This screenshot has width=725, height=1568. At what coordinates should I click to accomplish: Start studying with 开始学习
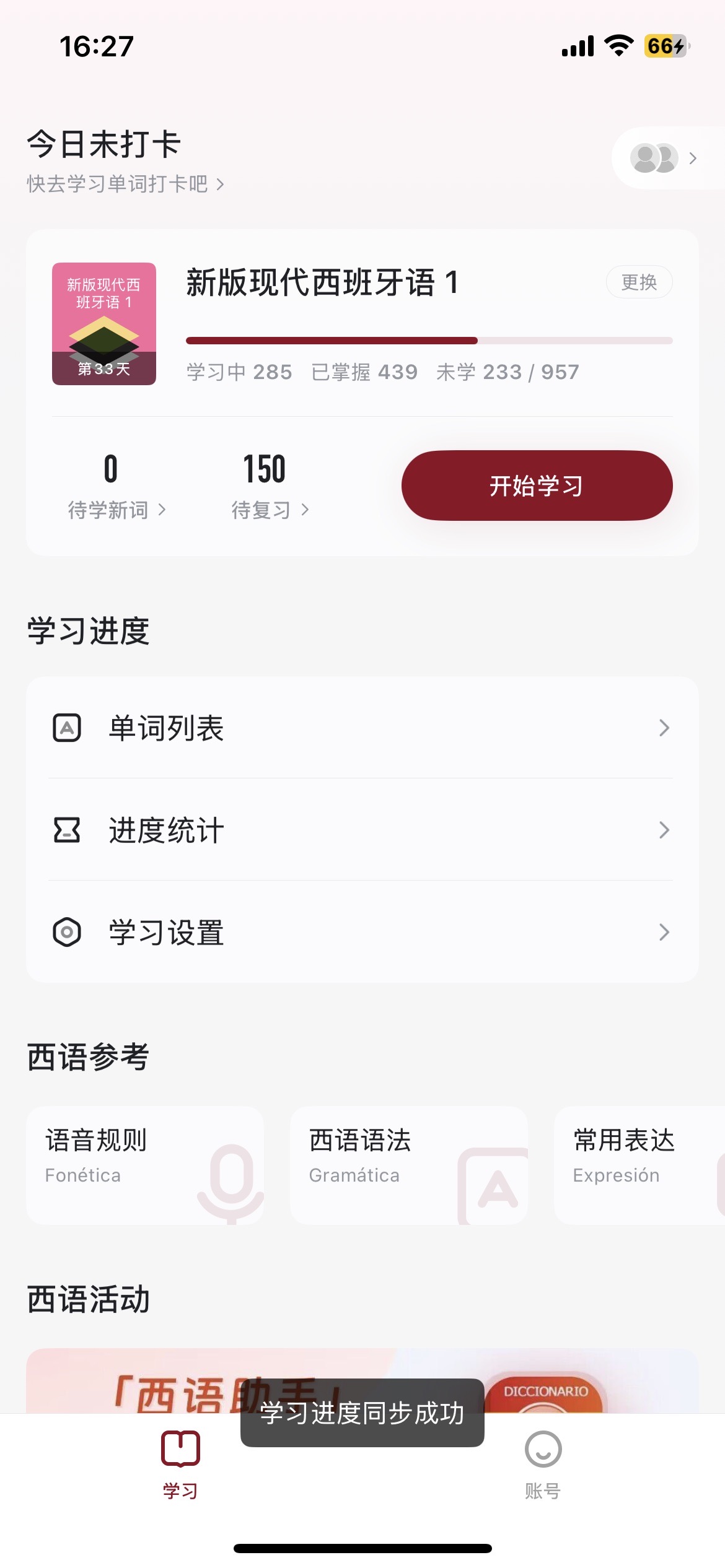537,486
